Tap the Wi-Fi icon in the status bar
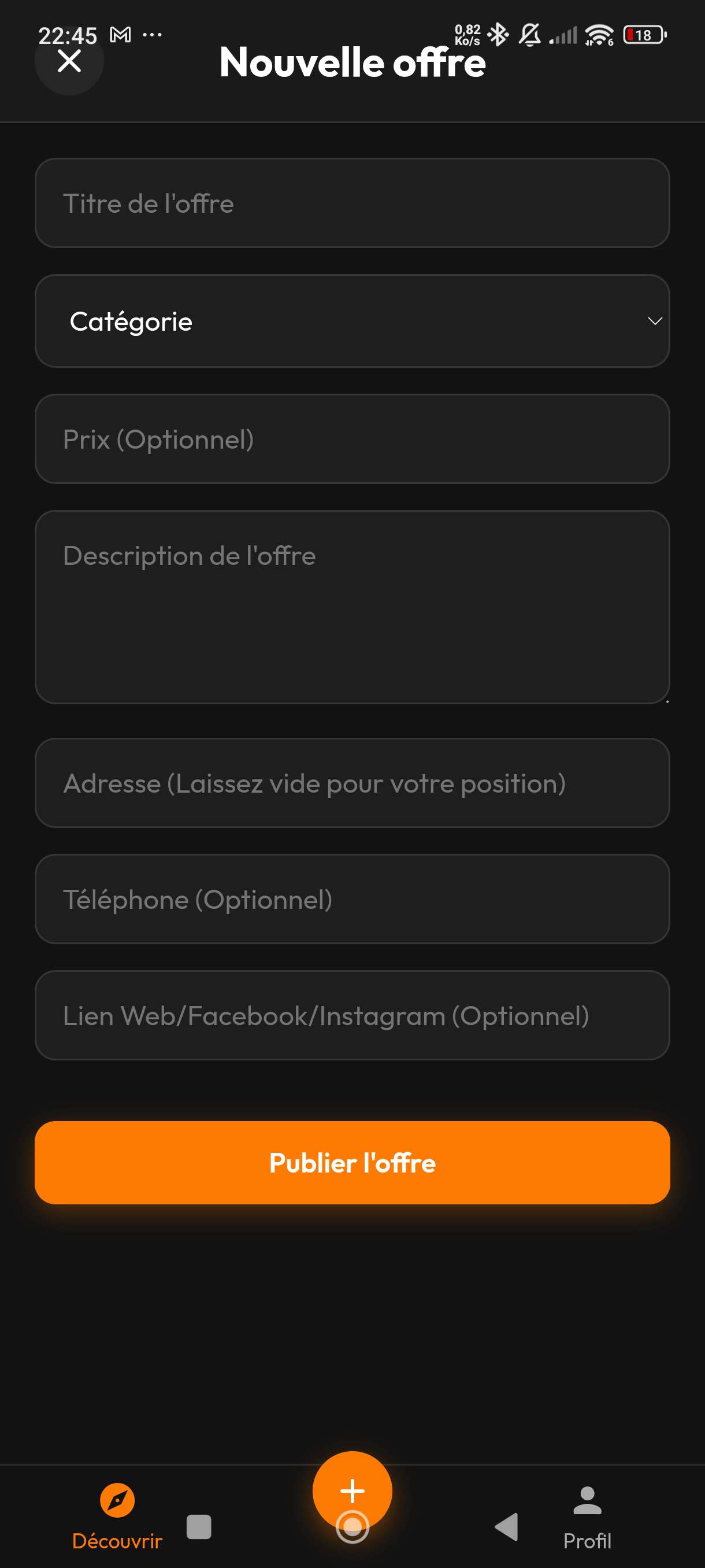The height and width of the screenshot is (1568, 705). pyautogui.click(x=598, y=35)
